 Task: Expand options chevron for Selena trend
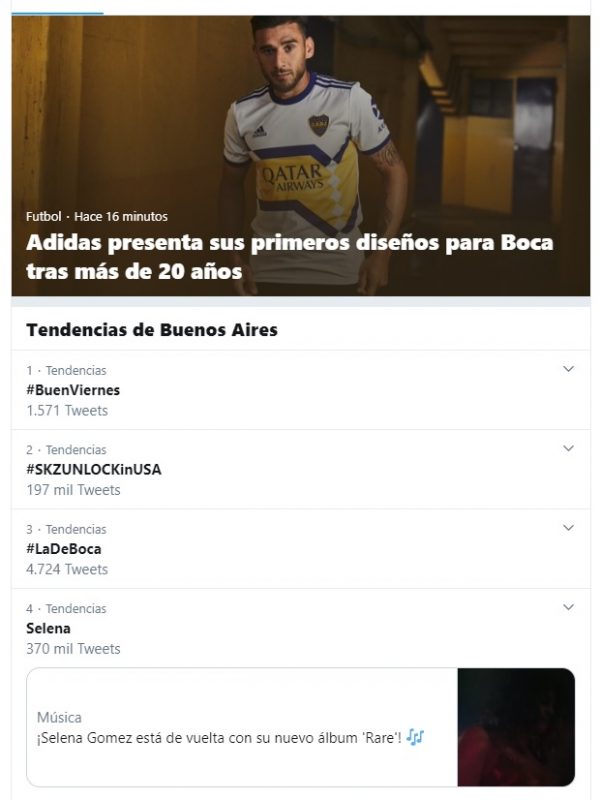[x=568, y=607]
